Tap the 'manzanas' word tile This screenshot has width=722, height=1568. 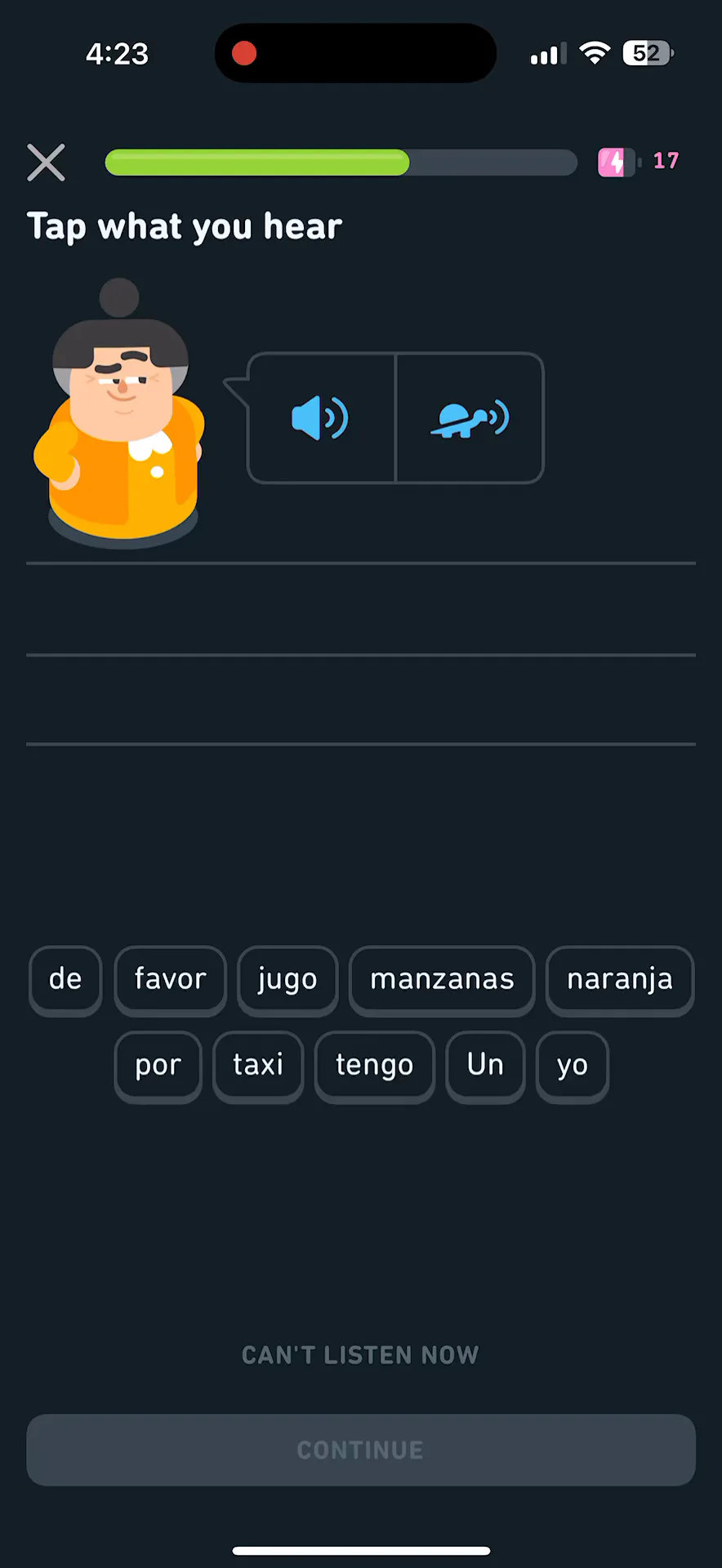click(x=442, y=980)
